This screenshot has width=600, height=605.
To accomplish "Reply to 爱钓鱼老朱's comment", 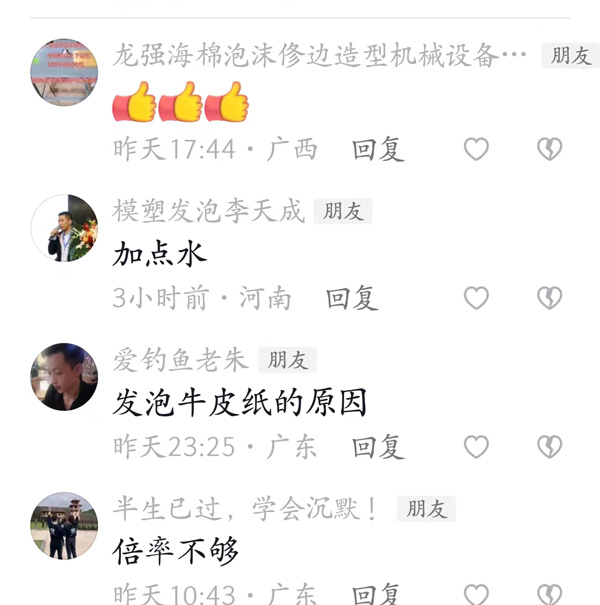I will pyautogui.click(x=377, y=446).
